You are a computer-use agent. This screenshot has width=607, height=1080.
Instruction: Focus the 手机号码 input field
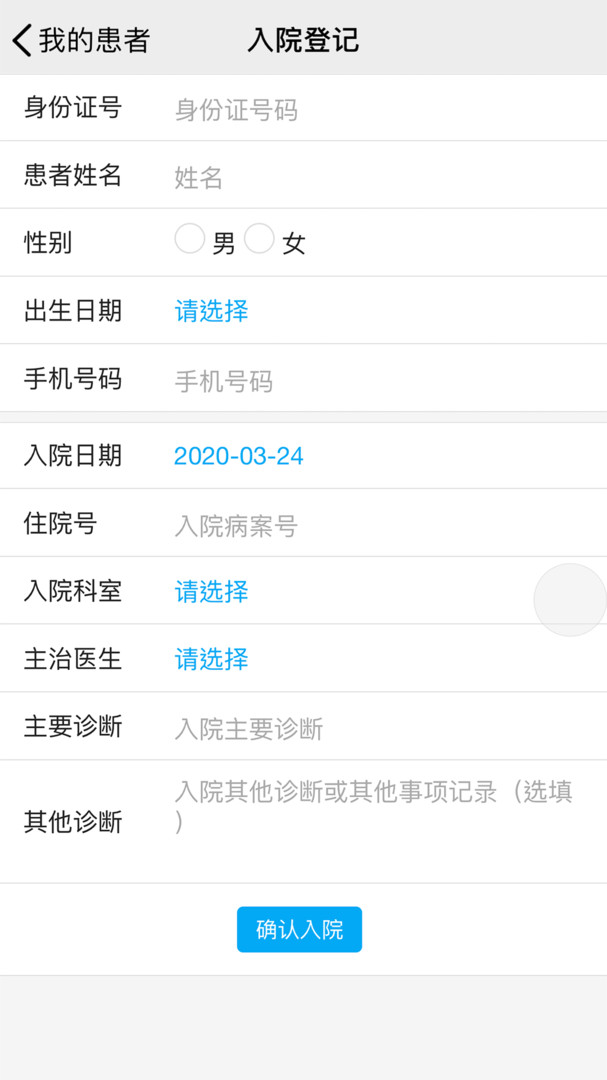[380, 380]
